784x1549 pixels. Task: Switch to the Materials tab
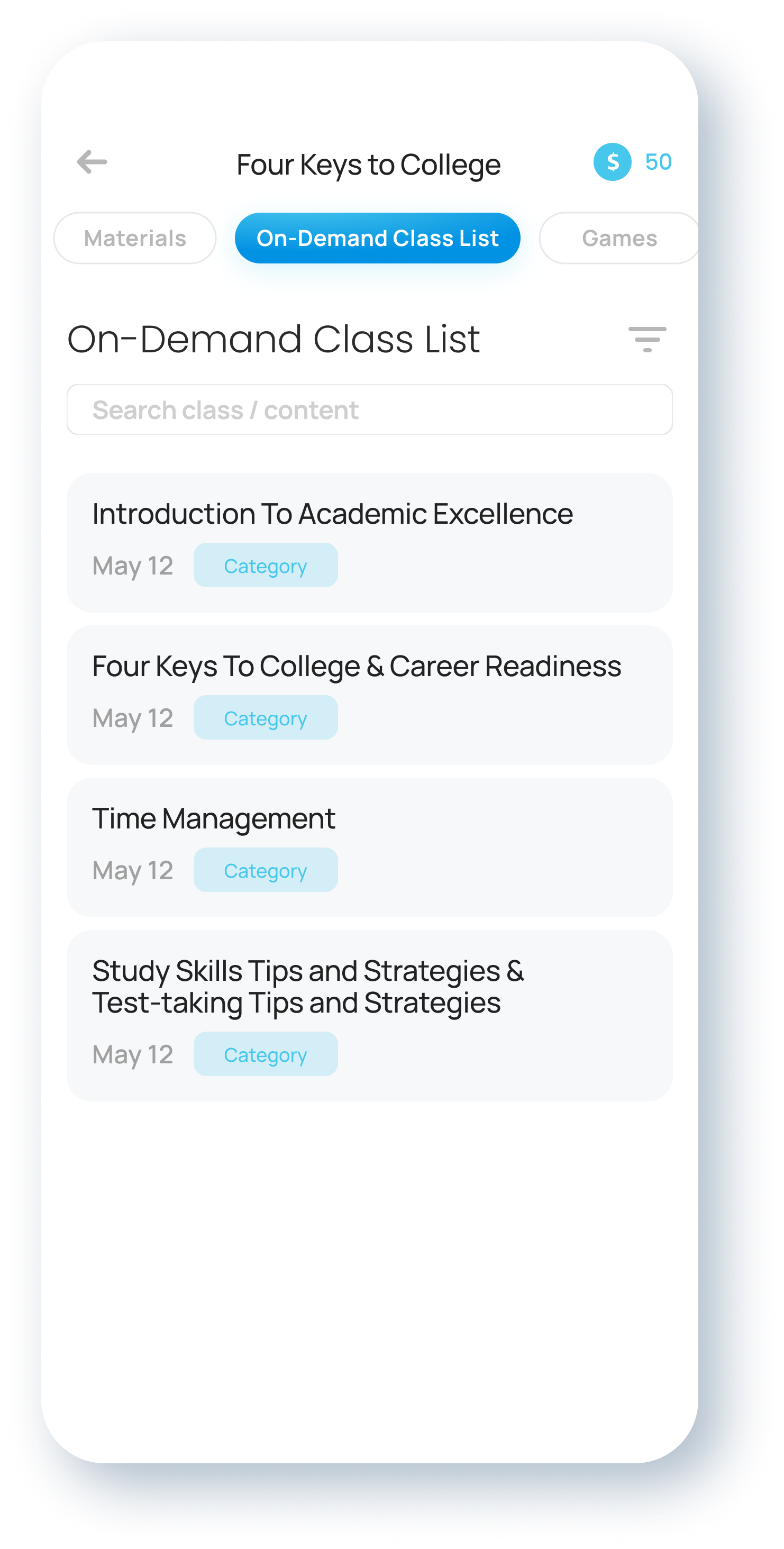(x=135, y=238)
